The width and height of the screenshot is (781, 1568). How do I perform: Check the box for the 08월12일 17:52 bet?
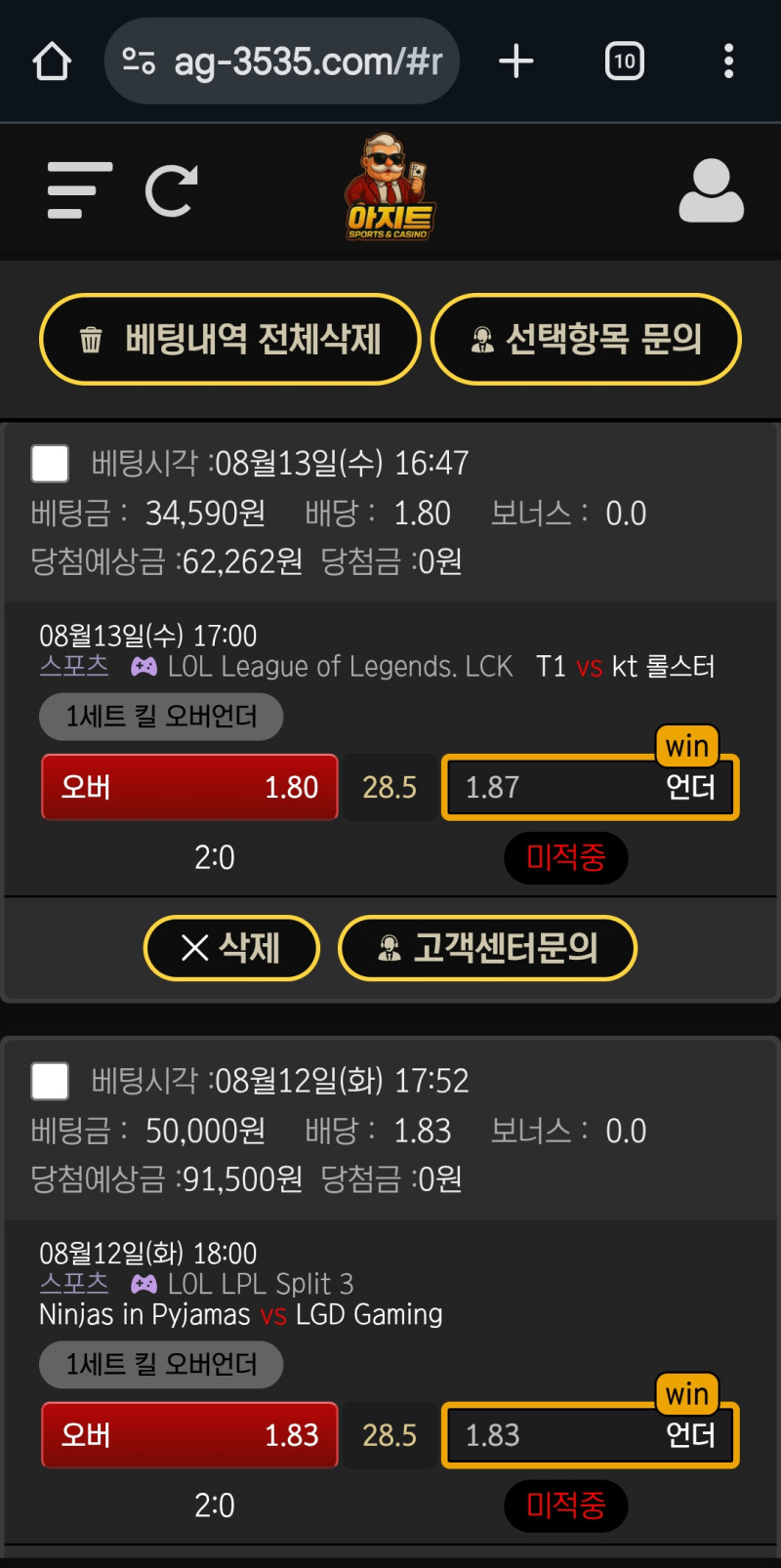50,1081
